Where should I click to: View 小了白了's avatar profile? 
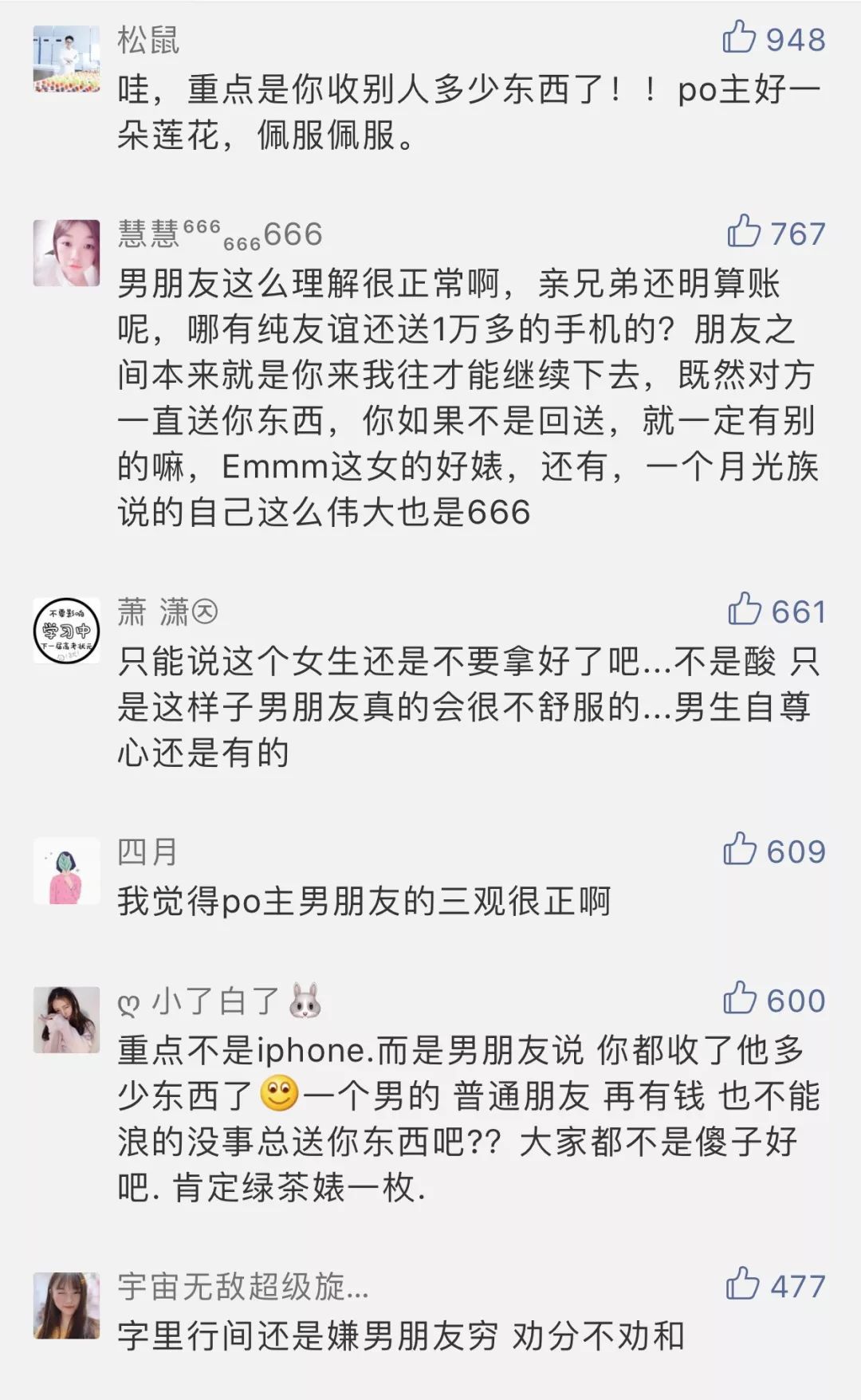[x=67, y=1020]
